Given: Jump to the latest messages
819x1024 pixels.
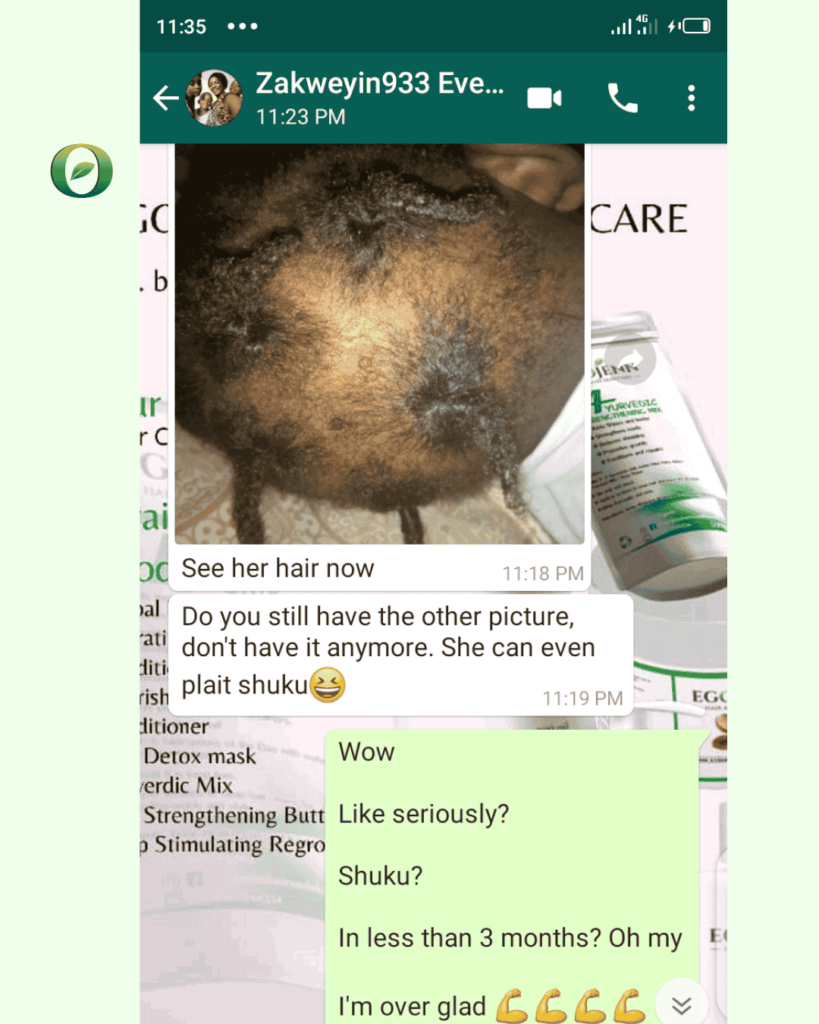Looking at the screenshot, I should [x=681, y=1004].
